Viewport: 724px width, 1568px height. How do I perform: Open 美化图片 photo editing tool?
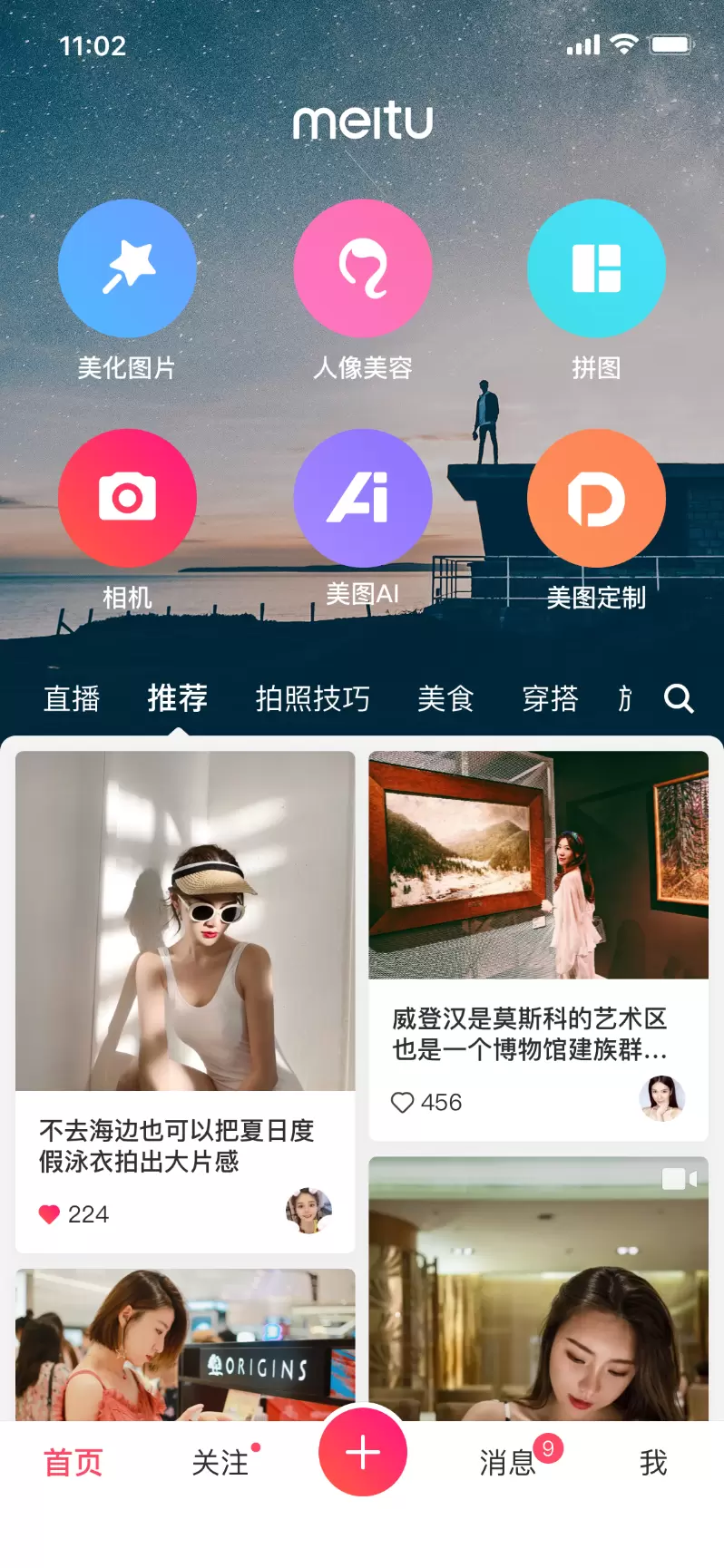[x=127, y=269]
